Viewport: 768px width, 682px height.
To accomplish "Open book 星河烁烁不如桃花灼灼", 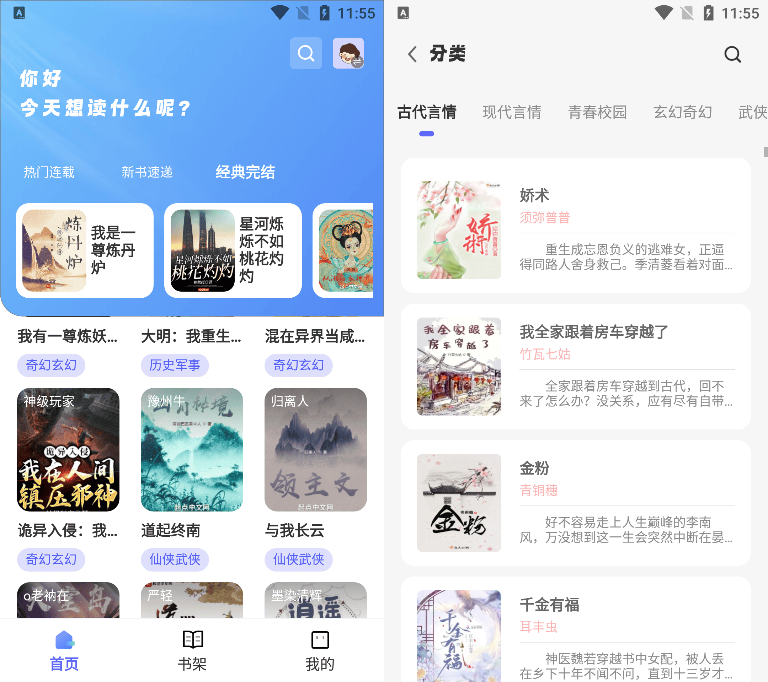I will [x=233, y=251].
